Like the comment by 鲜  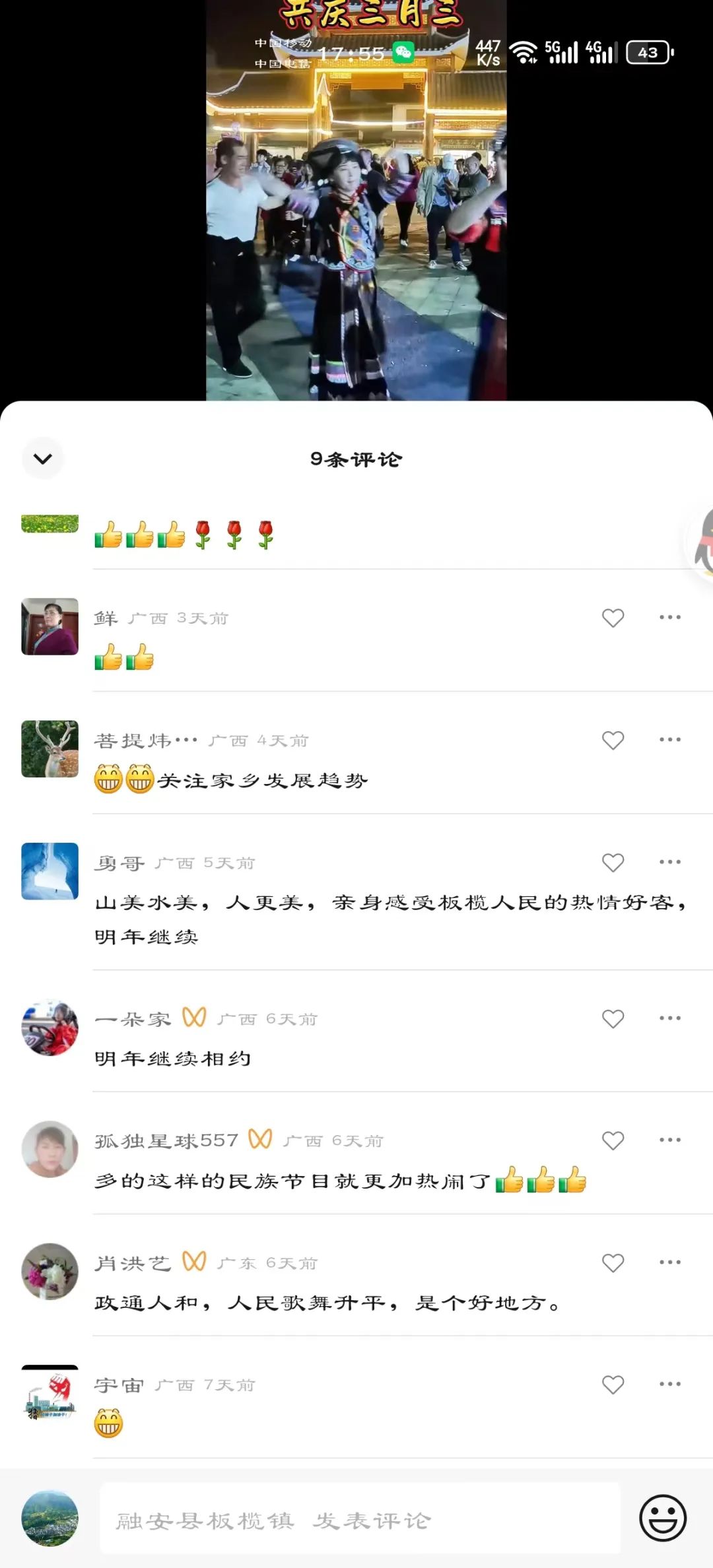click(x=613, y=618)
